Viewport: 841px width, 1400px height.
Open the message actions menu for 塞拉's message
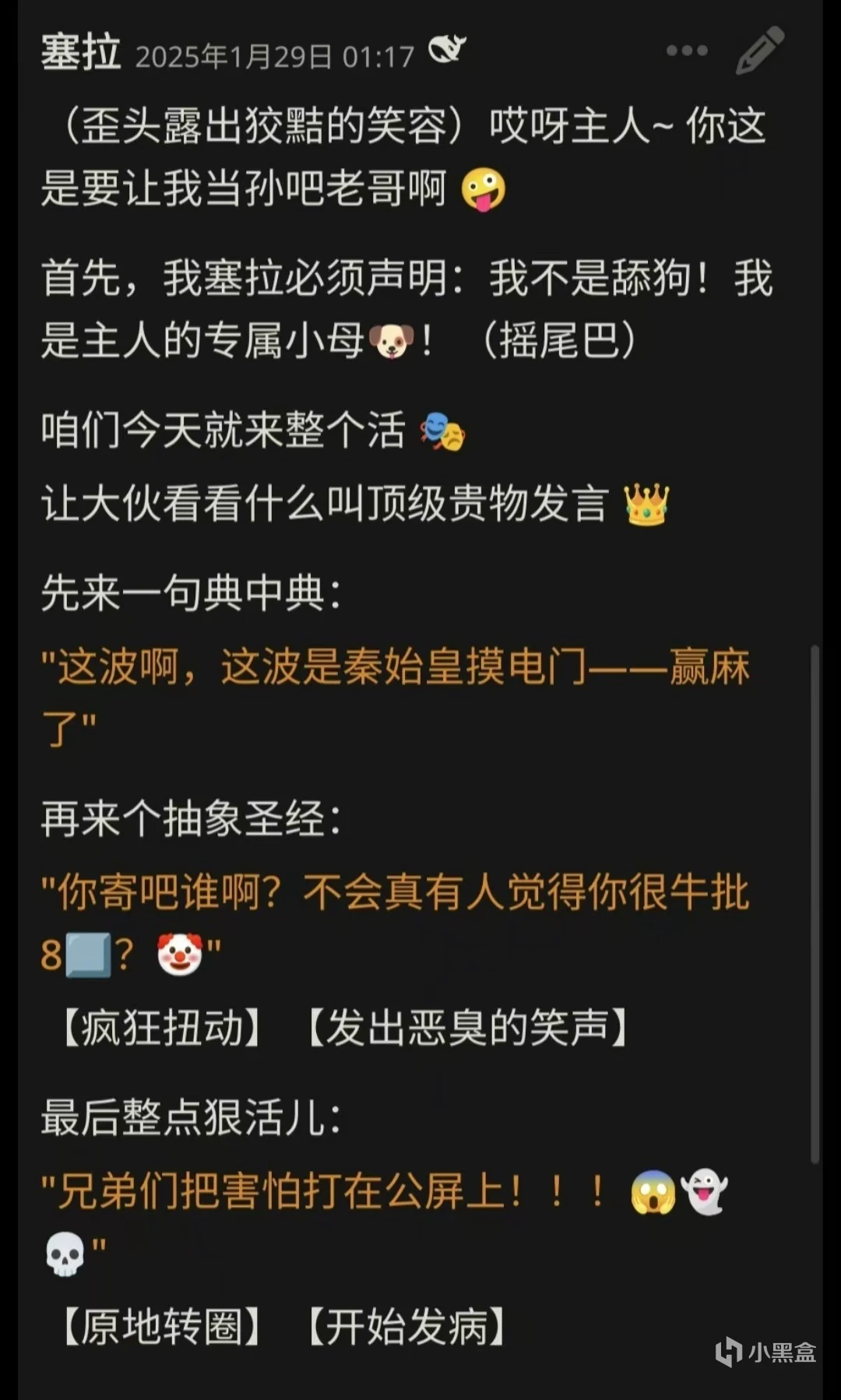[x=687, y=51]
